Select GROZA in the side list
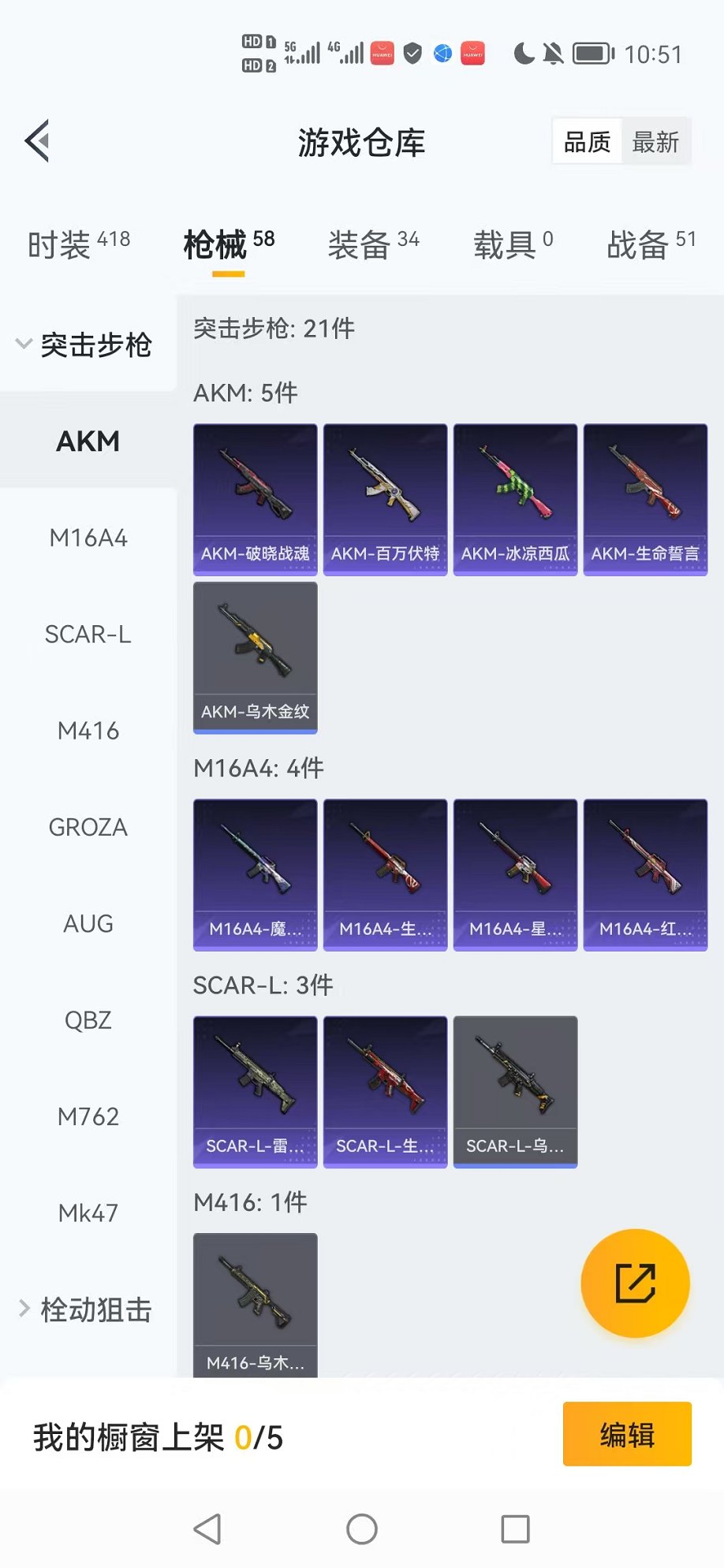This screenshot has height=1568, width=724. point(88,827)
